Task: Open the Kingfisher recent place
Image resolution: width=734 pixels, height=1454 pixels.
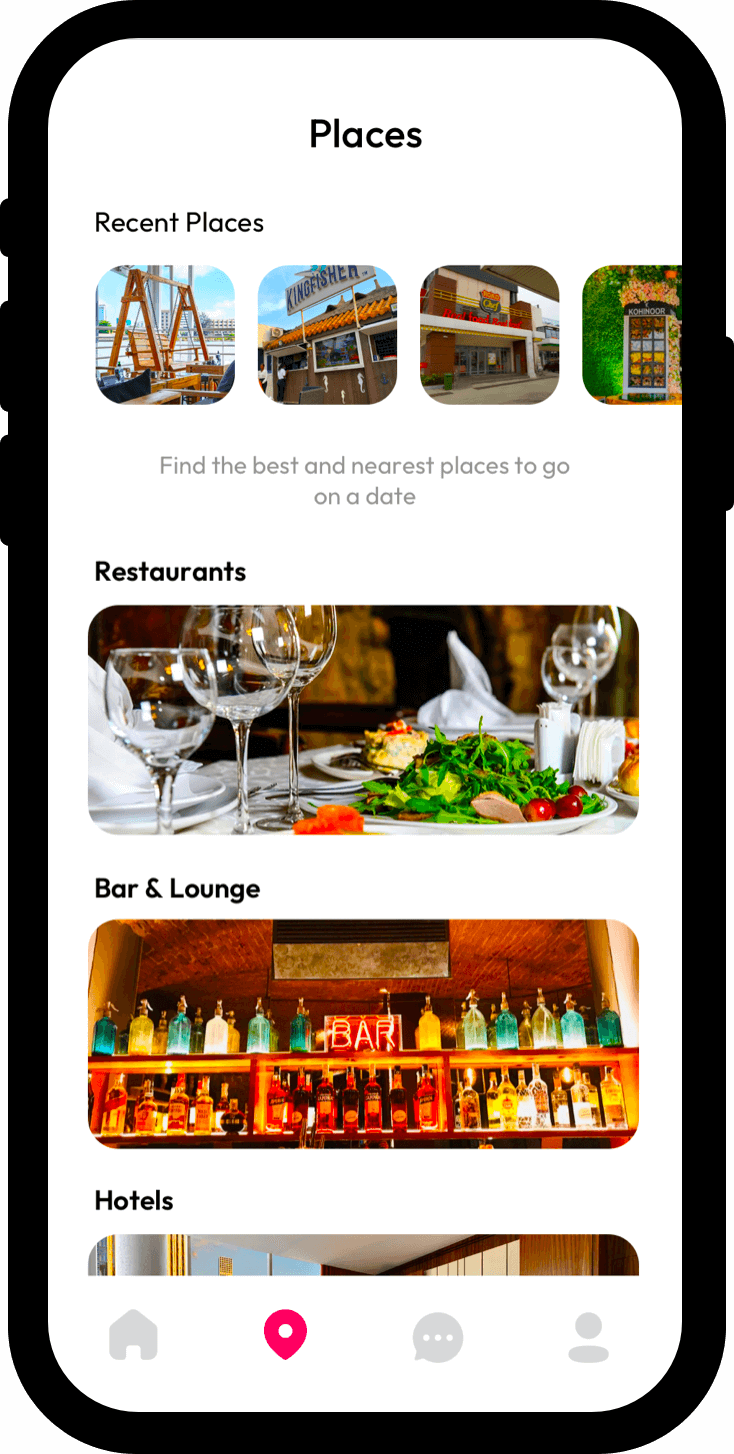Action: (327, 335)
